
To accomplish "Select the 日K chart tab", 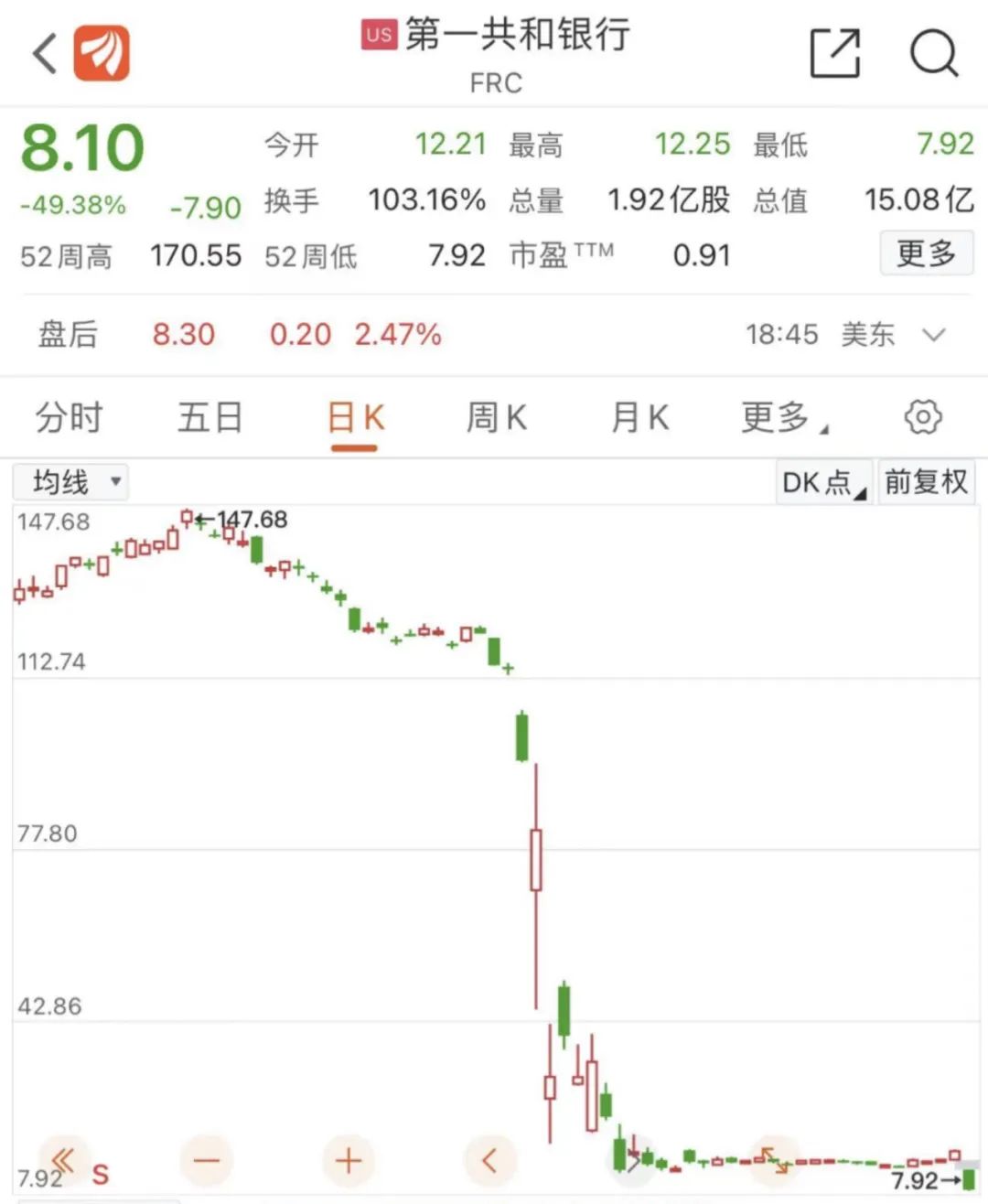I will point(355,419).
